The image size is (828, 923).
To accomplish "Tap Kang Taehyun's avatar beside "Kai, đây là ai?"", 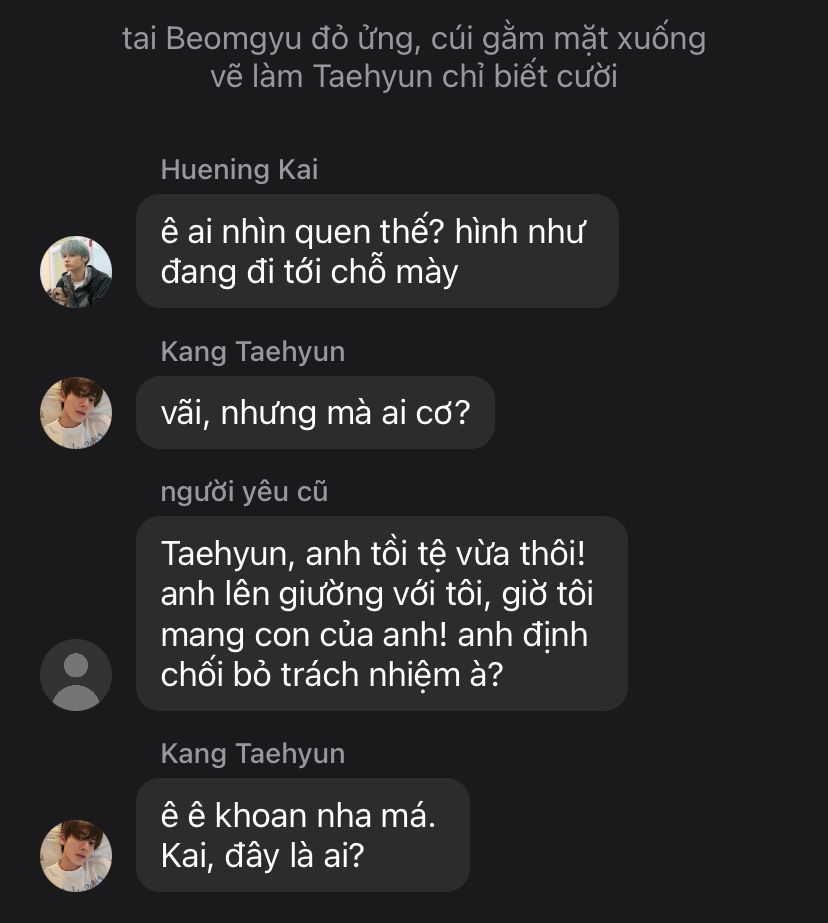I will point(75,856).
